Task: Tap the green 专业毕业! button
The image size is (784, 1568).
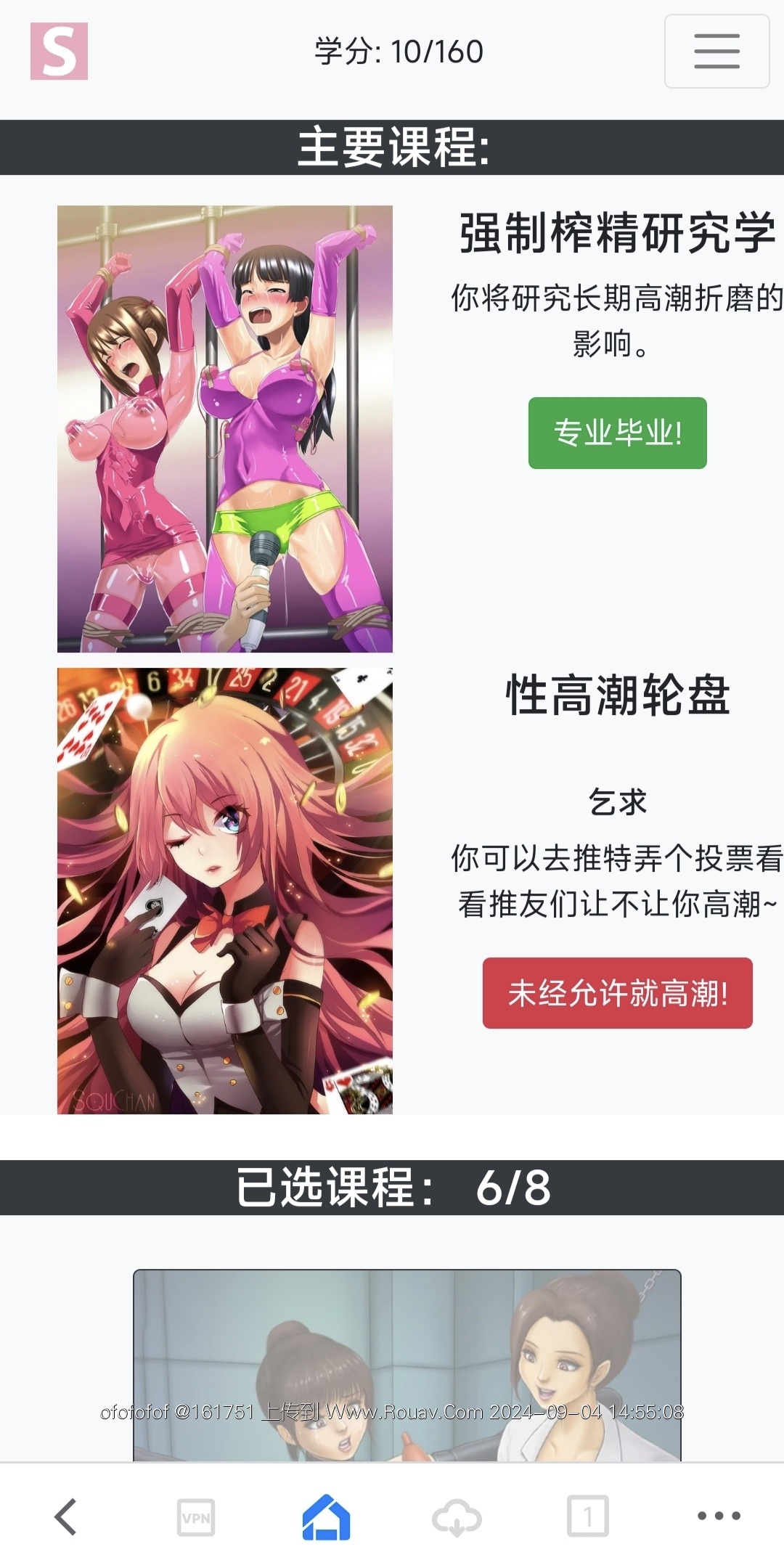Action: click(x=617, y=433)
